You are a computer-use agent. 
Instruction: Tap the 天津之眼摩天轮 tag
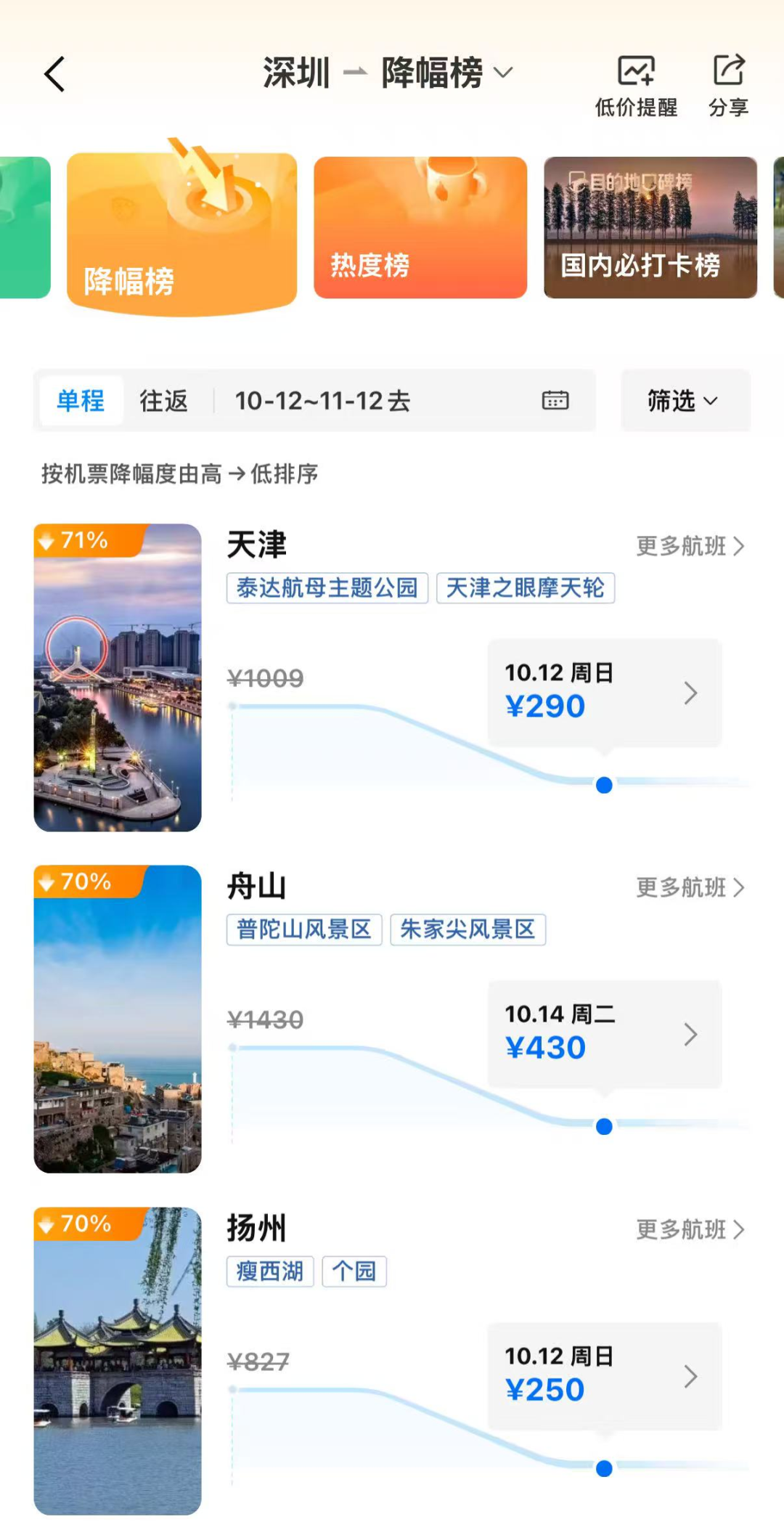click(525, 587)
